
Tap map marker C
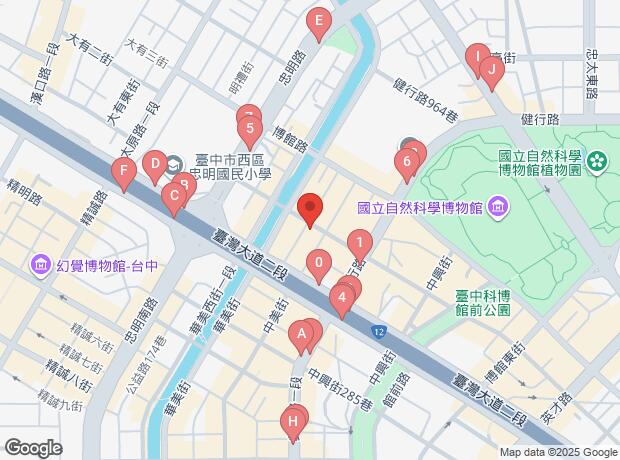point(174,196)
